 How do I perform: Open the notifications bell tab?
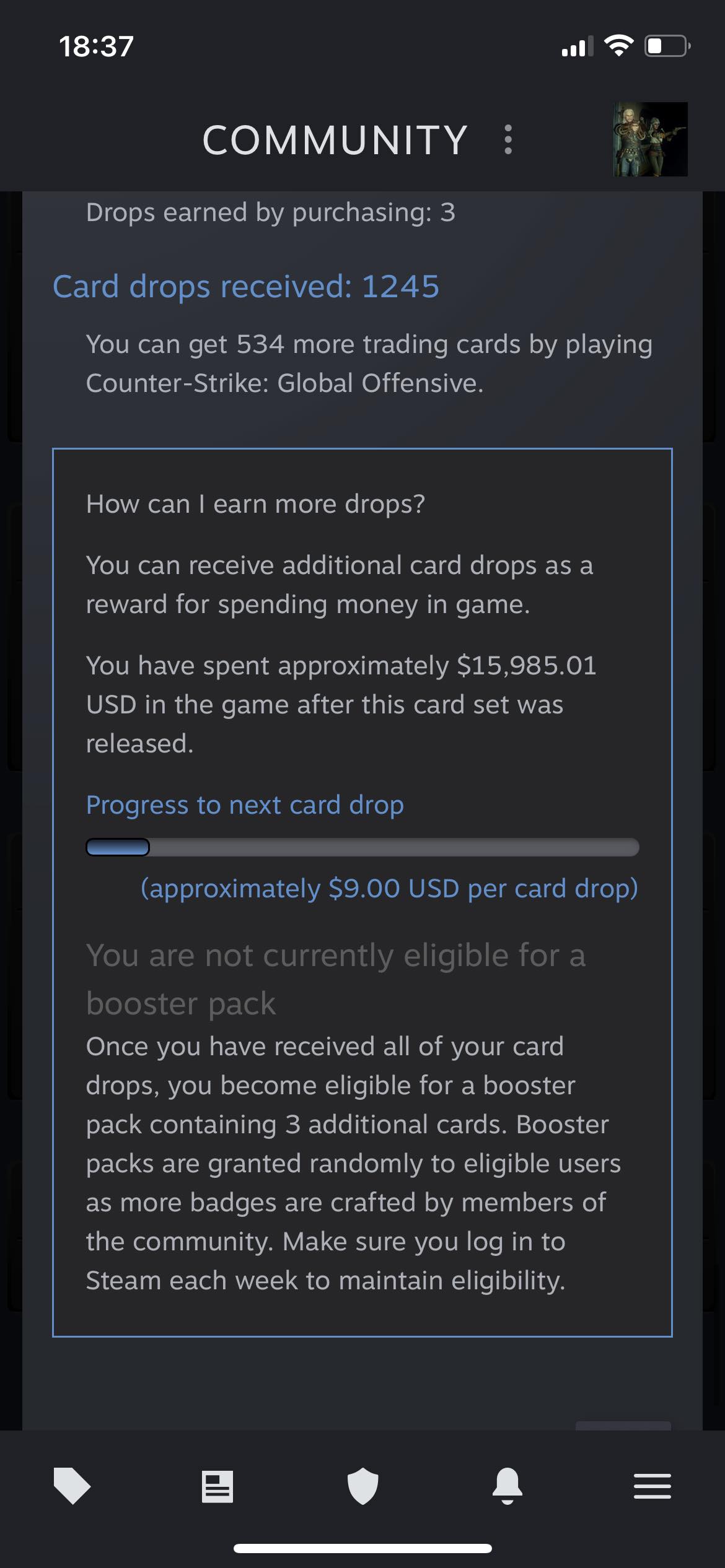(x=507, y=1486)
